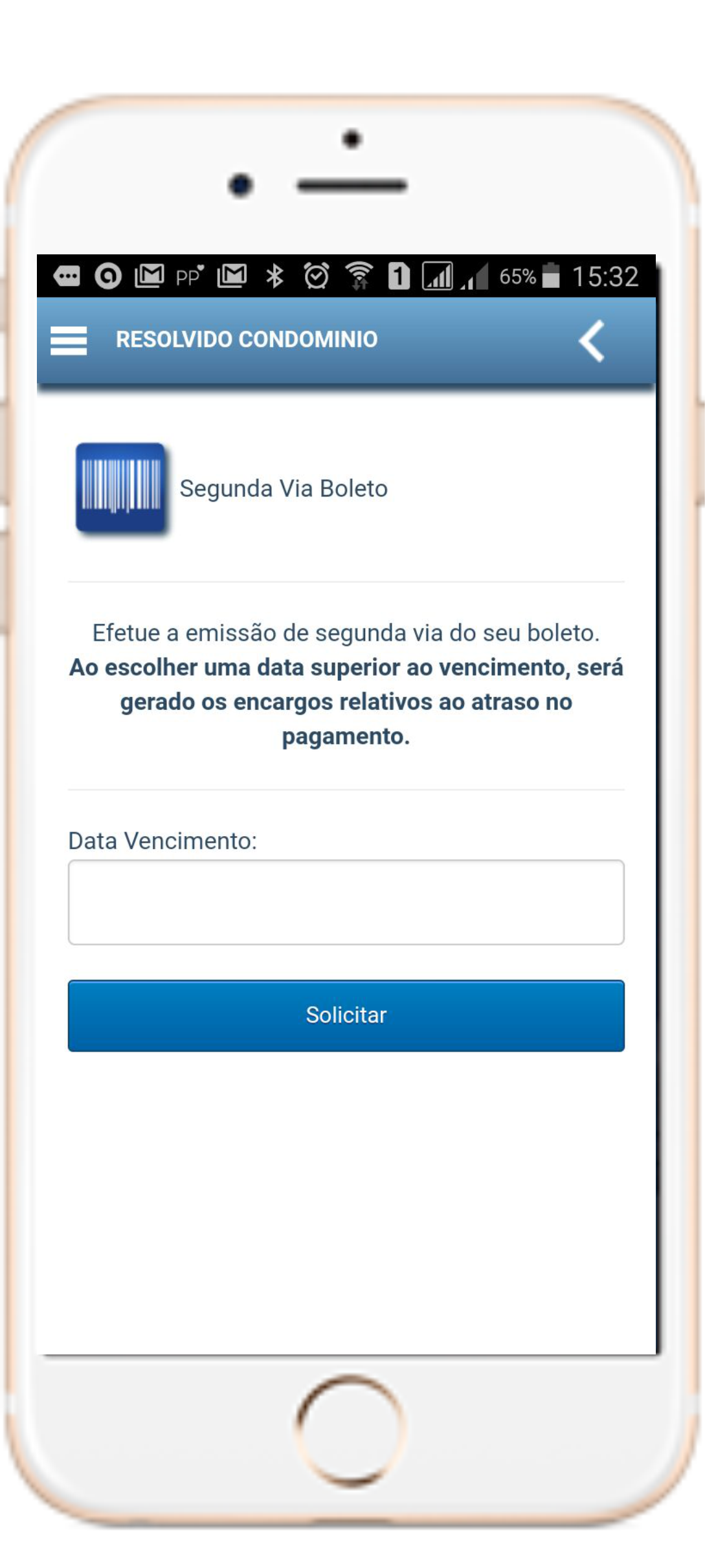
Task: Tap the Data Vencimento field
Action: pyautogui.click(x=346, y=902)
